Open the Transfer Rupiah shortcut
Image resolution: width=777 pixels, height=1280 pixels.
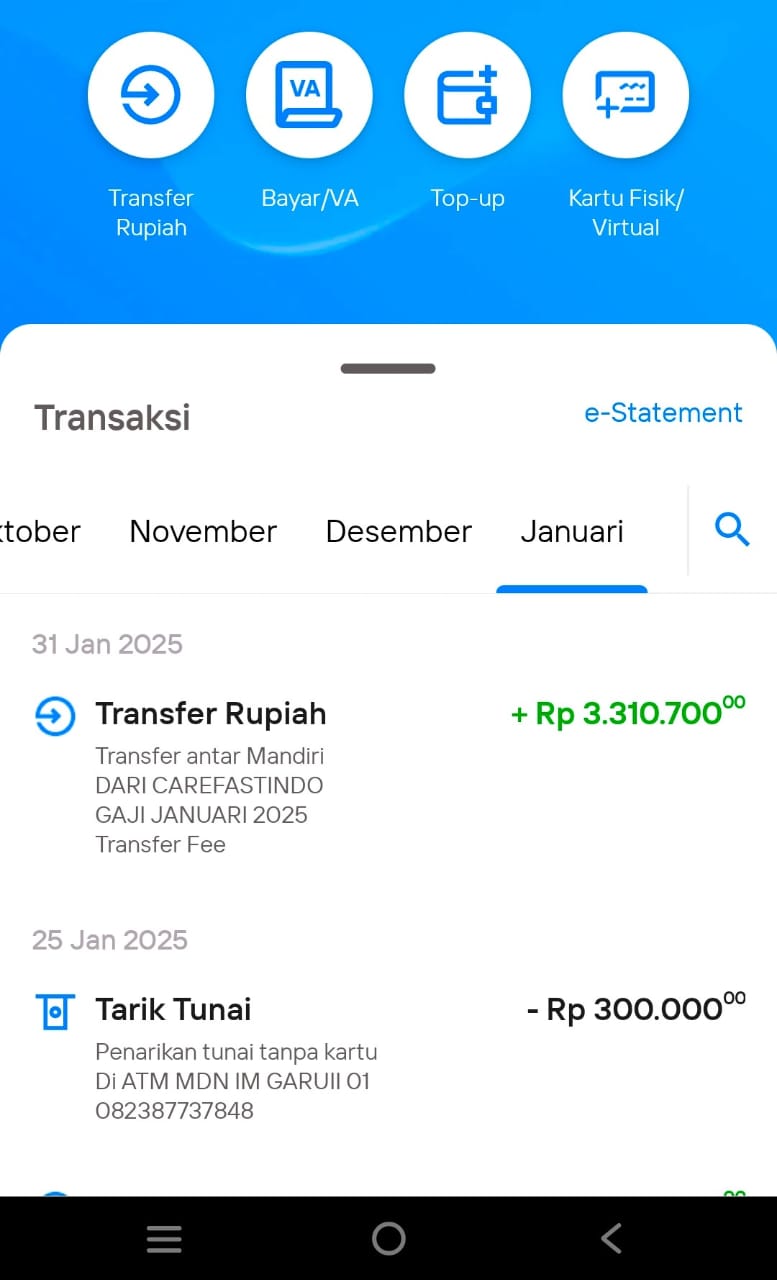click(151, 96)
